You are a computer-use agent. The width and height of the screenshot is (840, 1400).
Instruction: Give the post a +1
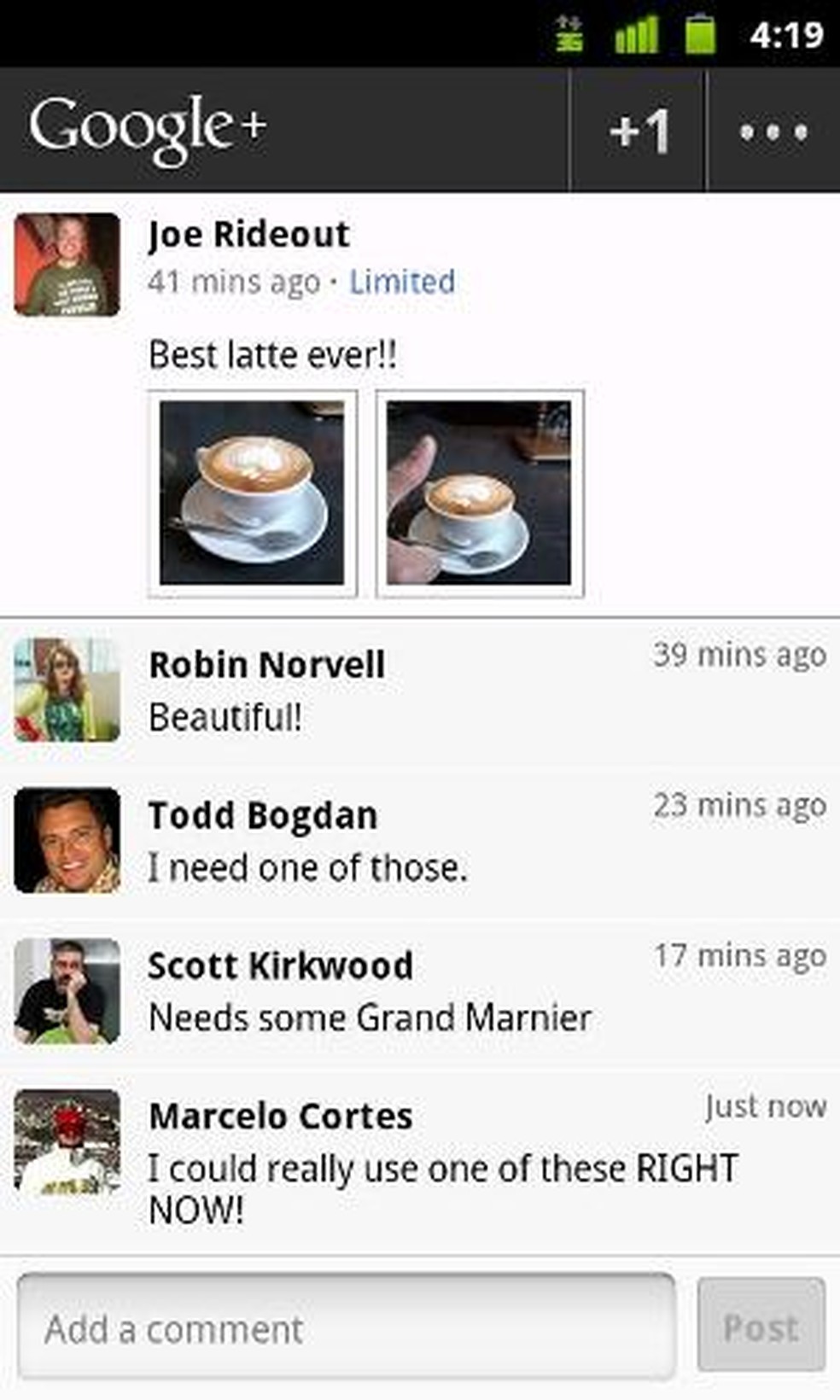639,131
